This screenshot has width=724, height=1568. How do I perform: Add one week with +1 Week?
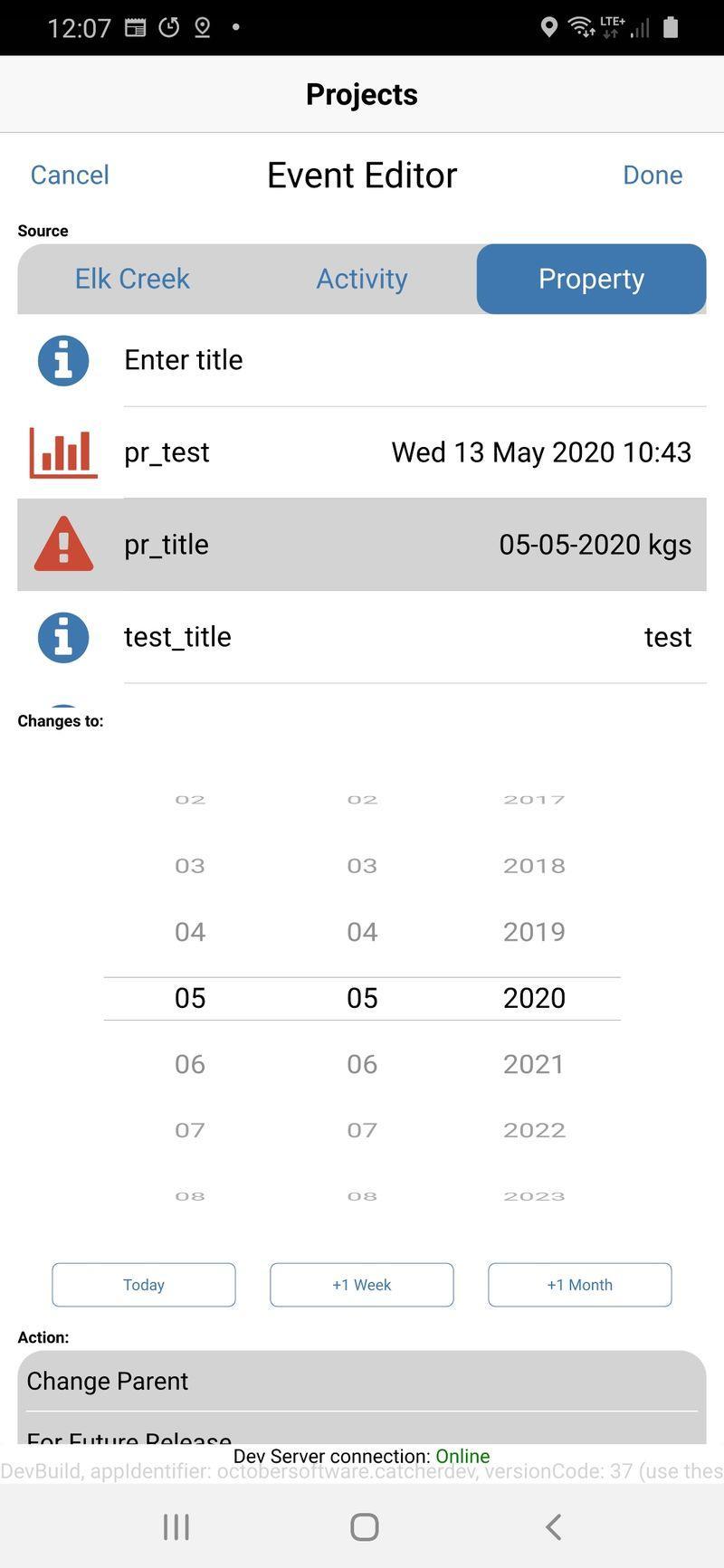pos(362,1285)
